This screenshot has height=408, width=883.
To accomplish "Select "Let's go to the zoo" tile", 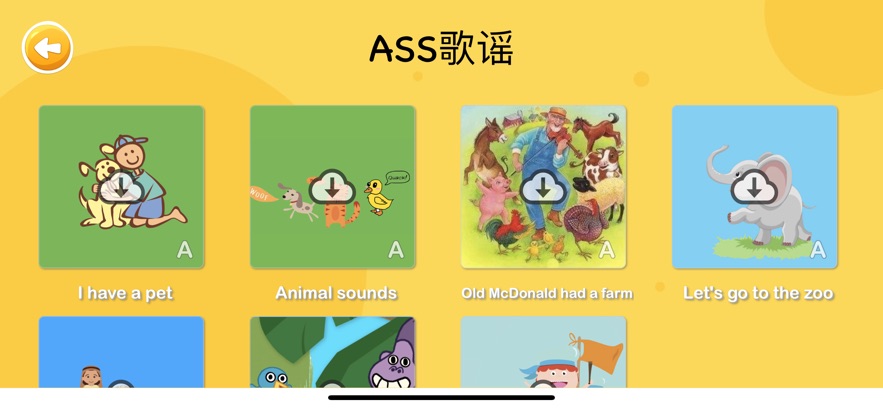I will (x=754, y=187).
